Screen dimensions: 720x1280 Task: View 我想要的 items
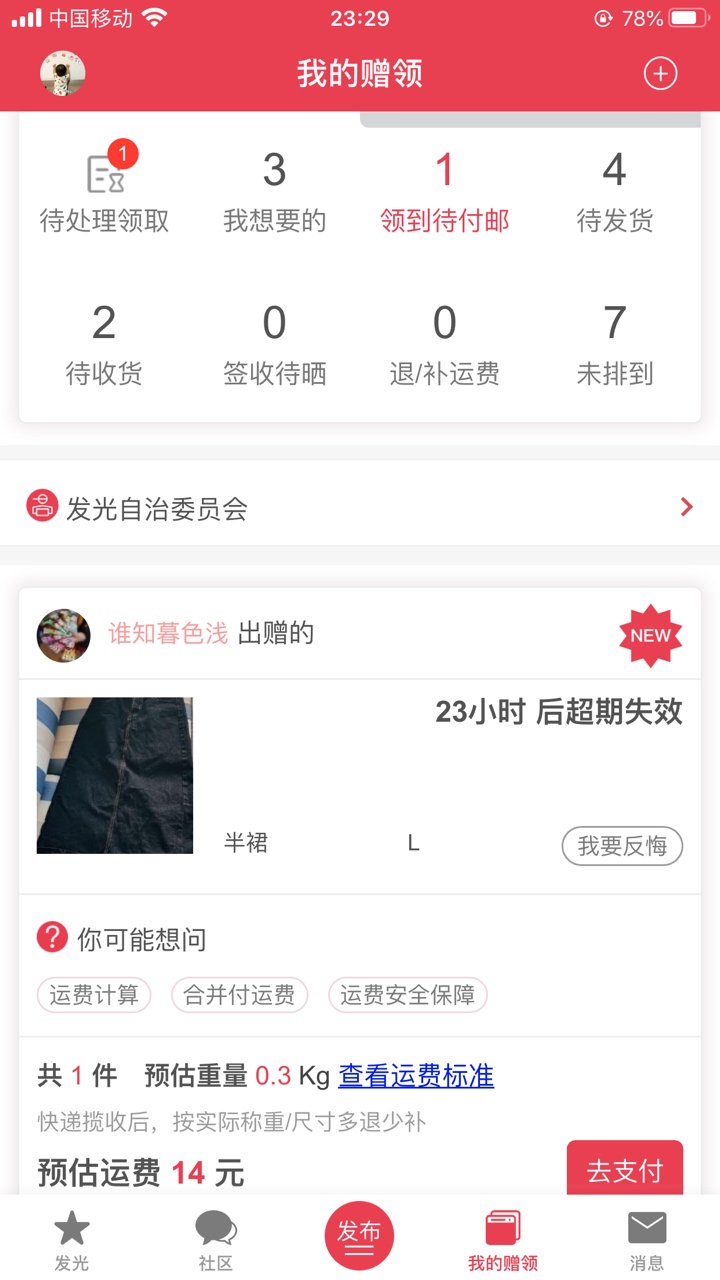tap(275, 190)
